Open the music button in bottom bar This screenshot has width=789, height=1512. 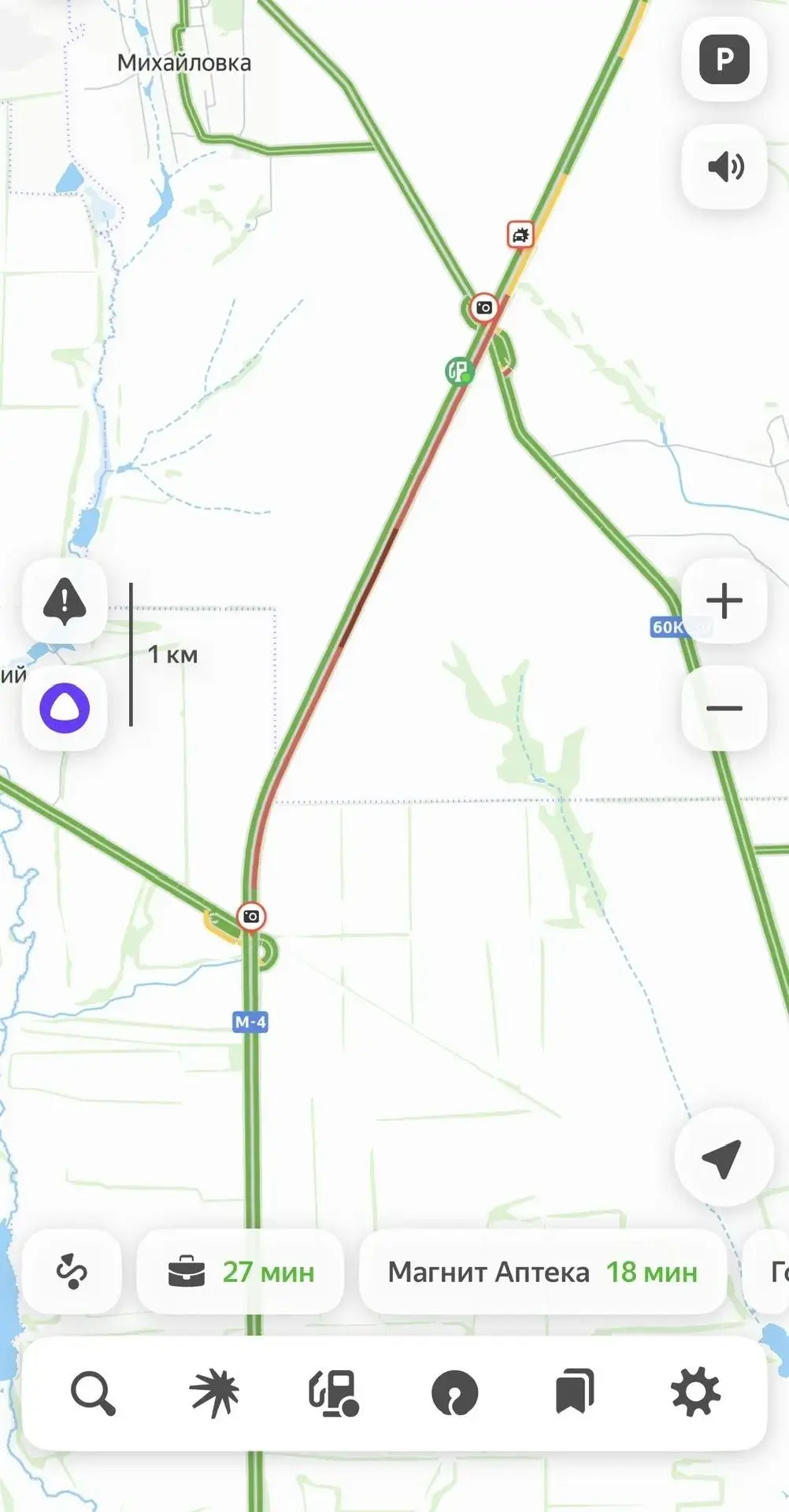coord(454,1393)
